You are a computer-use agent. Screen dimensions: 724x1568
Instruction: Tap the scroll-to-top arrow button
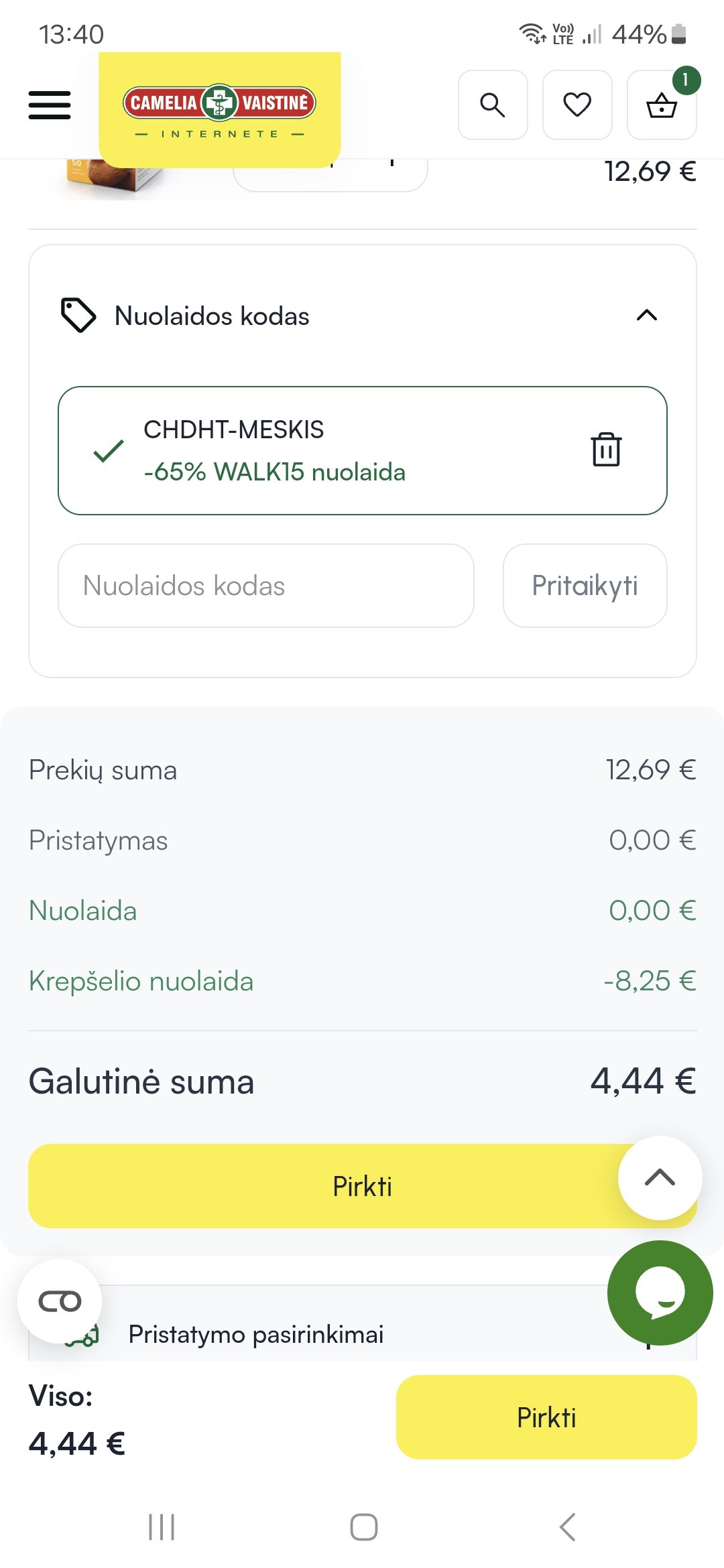pyautogui.click(x=660, y=1177)
